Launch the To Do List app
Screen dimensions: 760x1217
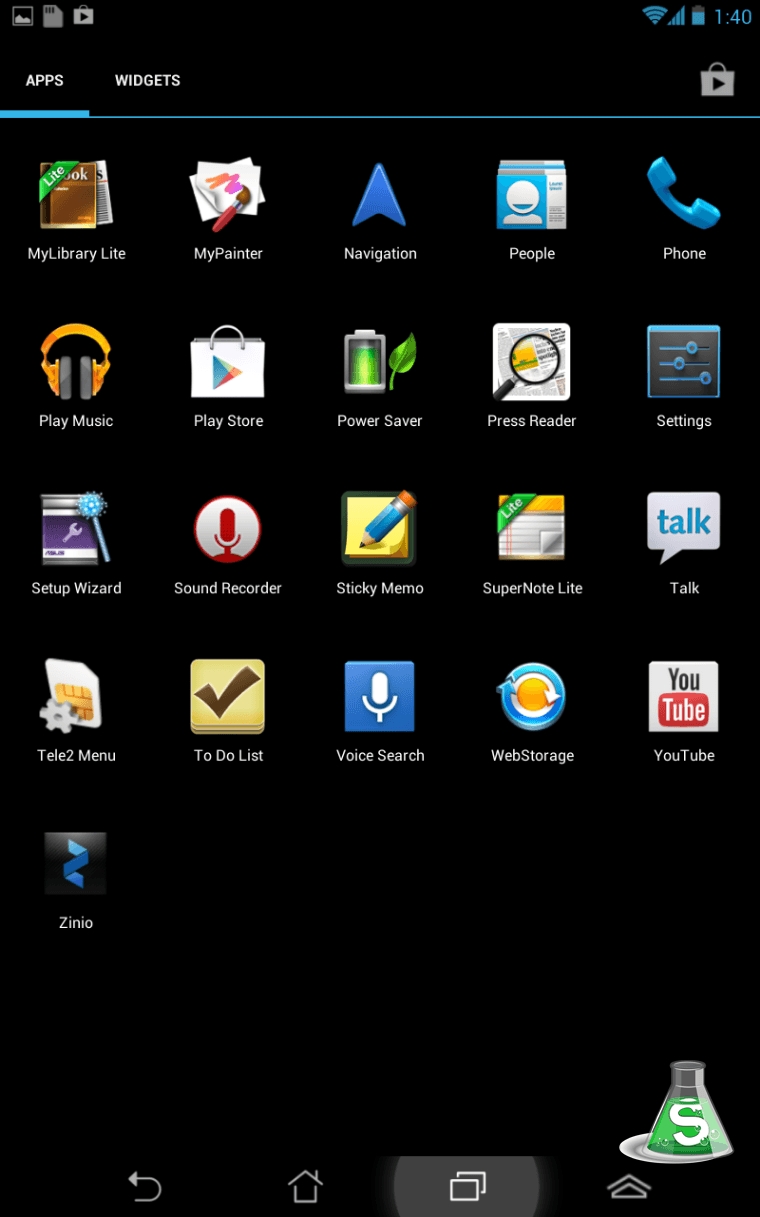click(x=228, y=711)
